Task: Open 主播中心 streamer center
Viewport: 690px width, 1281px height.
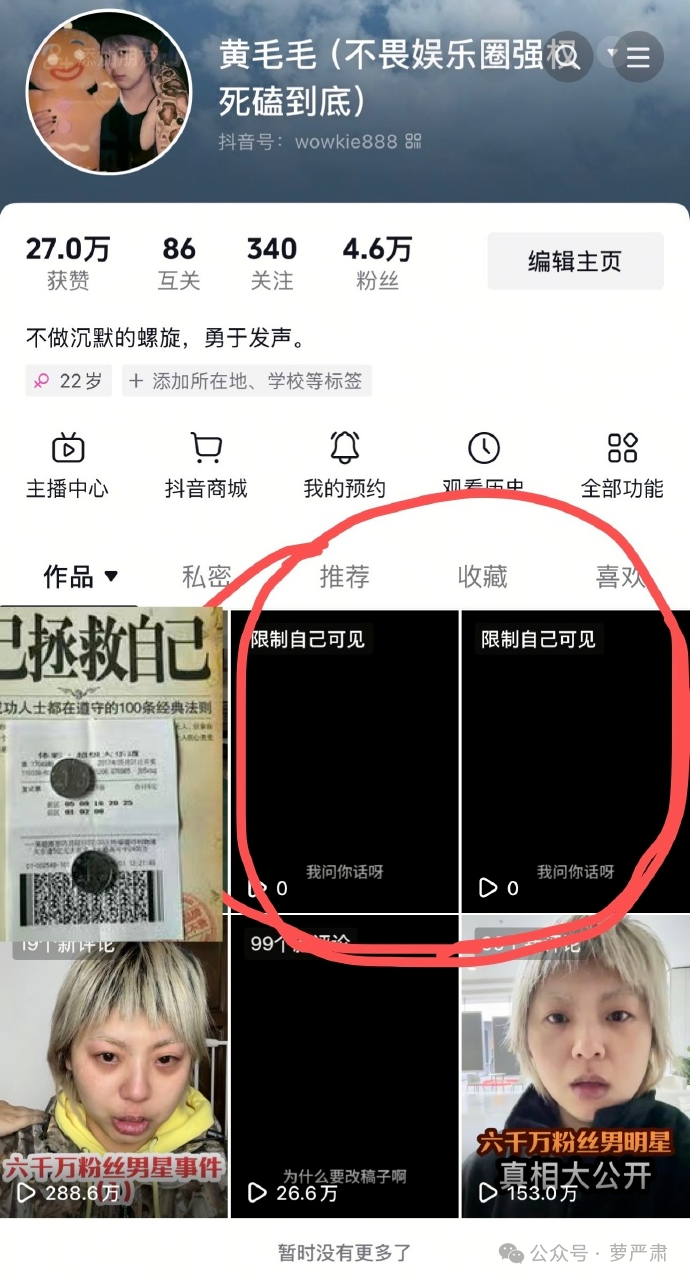Action: [67, 465]
